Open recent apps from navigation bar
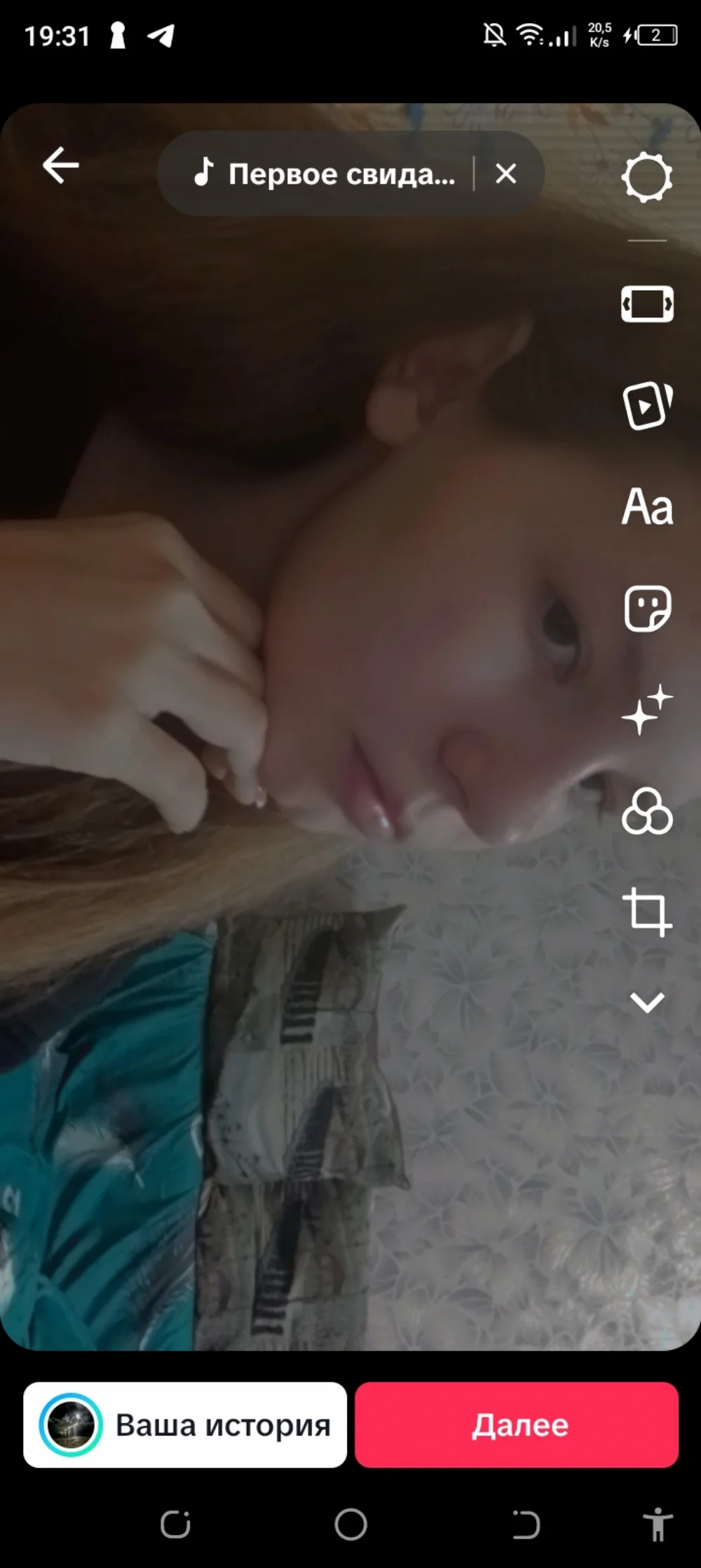 175,1524
